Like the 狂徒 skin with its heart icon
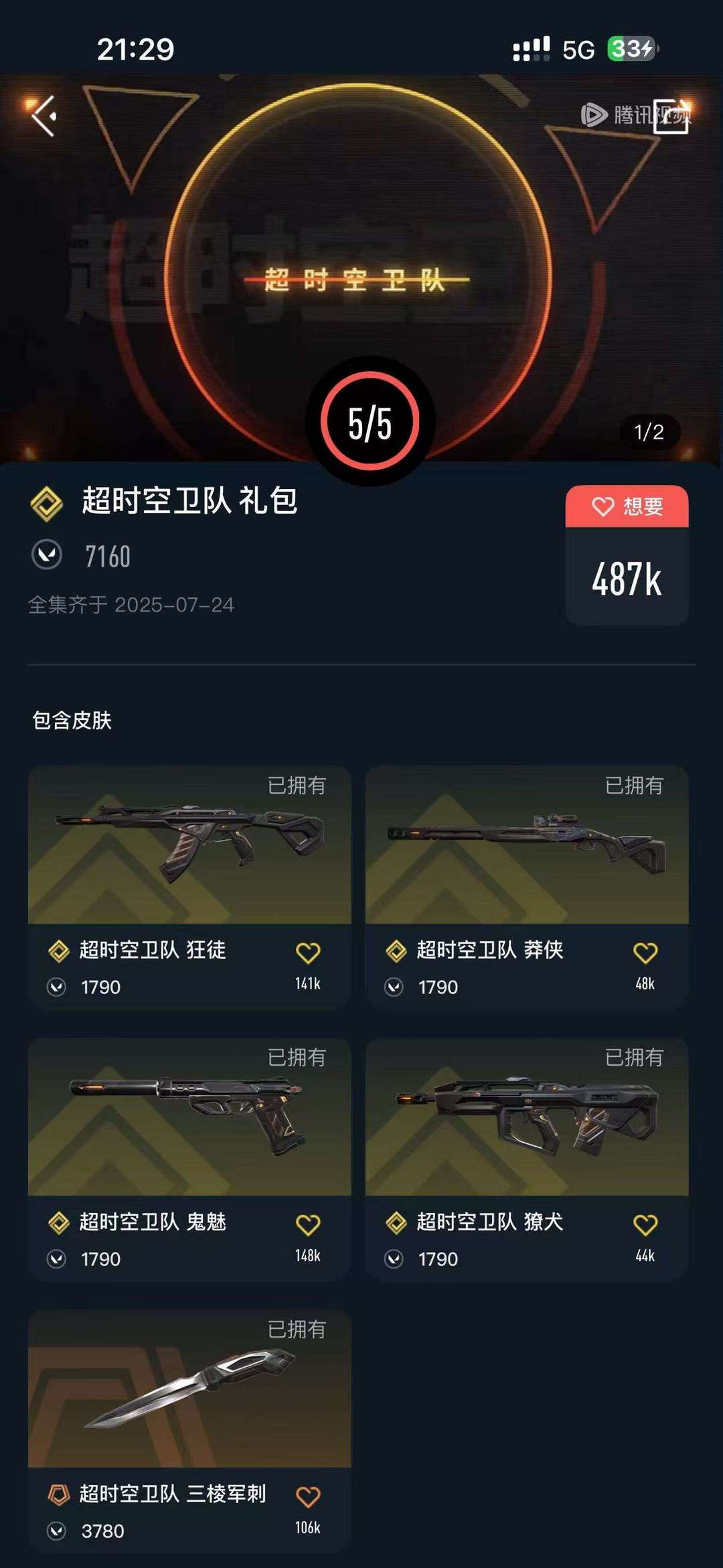The image size is (723, 1568). tap(308, 952)
